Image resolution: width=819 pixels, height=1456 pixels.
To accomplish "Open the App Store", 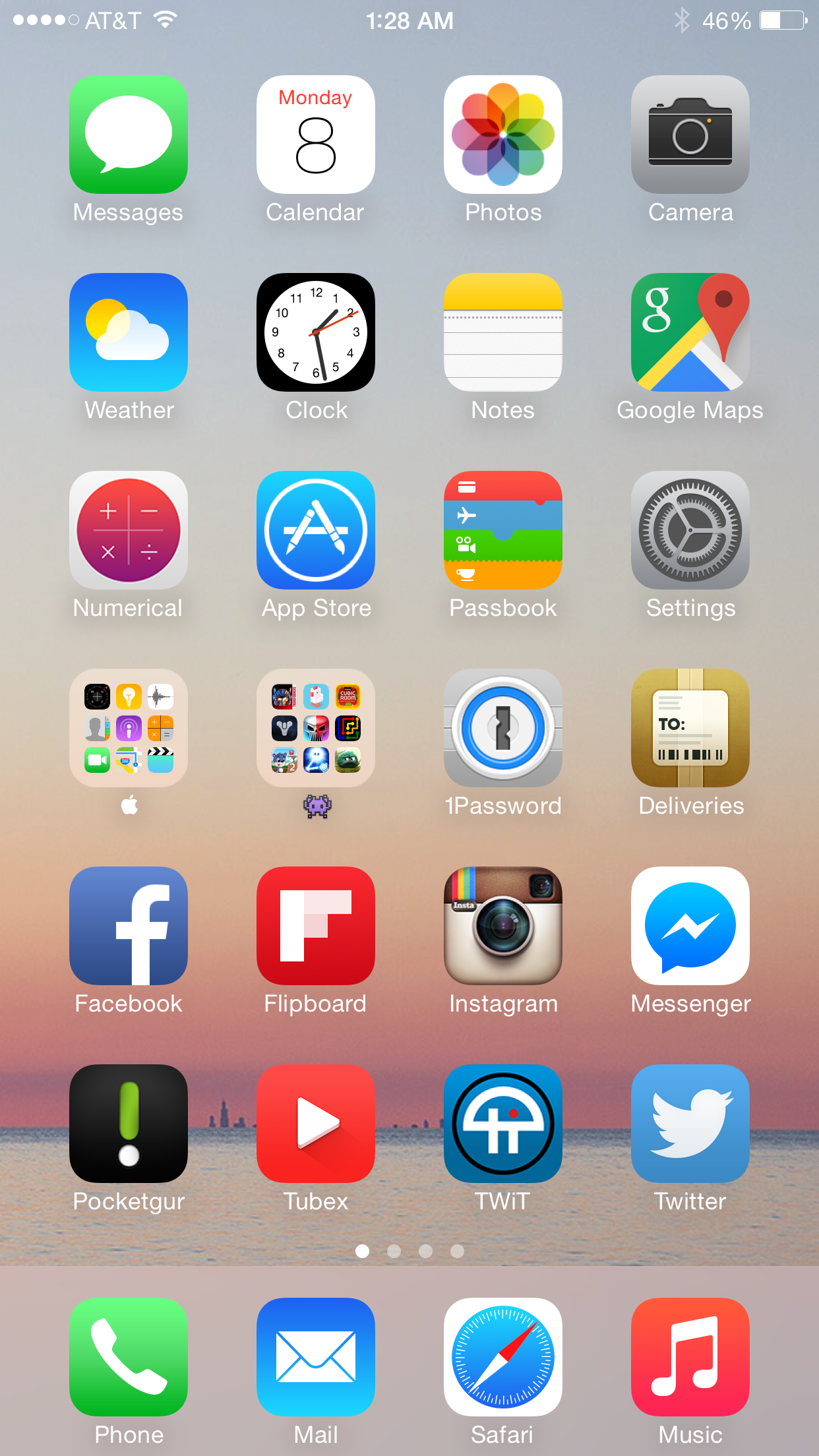I will [316, 530].
